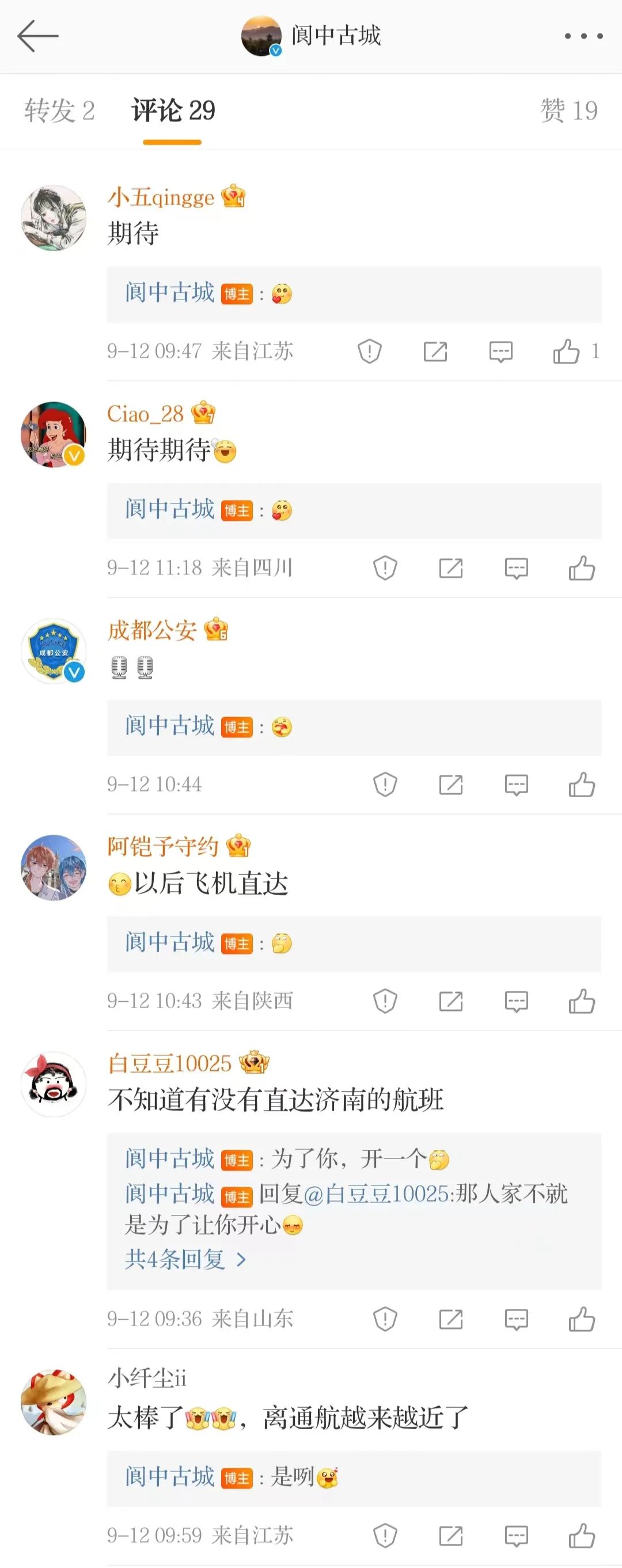Like 成都公安's comment
The image size is (622, 1568).
pos(582,785)
